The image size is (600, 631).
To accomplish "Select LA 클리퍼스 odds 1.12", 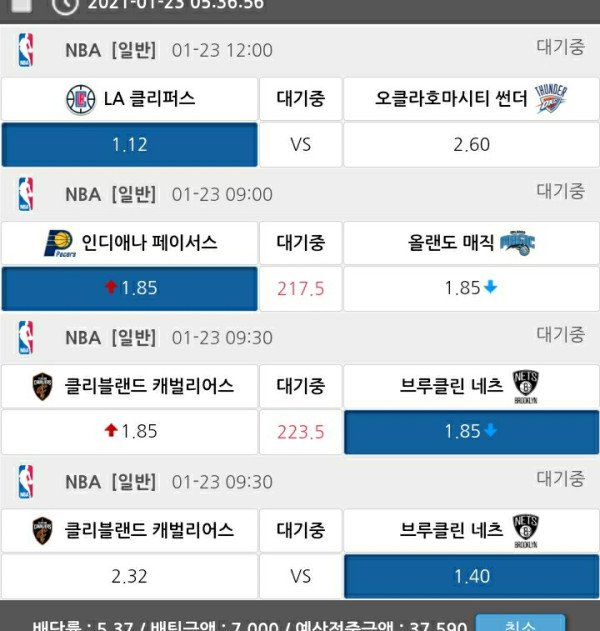I will pos(129,144).
